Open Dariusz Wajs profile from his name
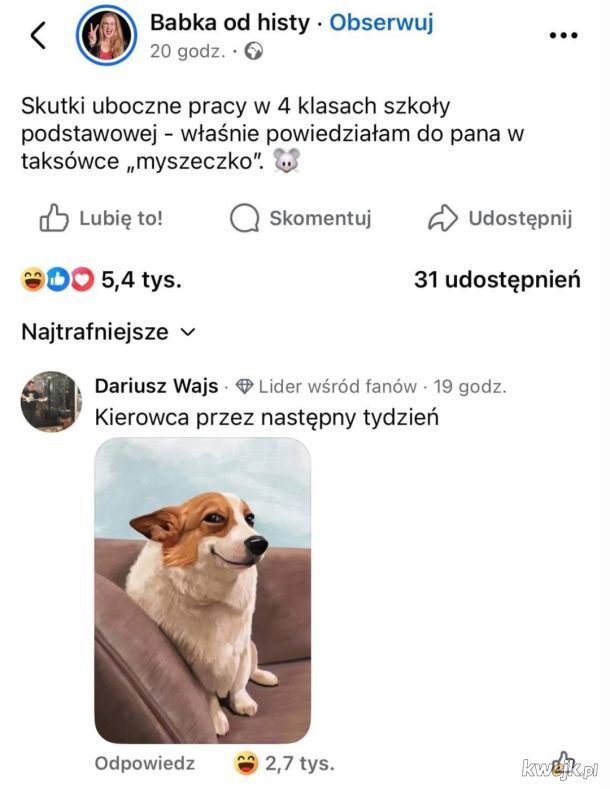 (158, 386)
